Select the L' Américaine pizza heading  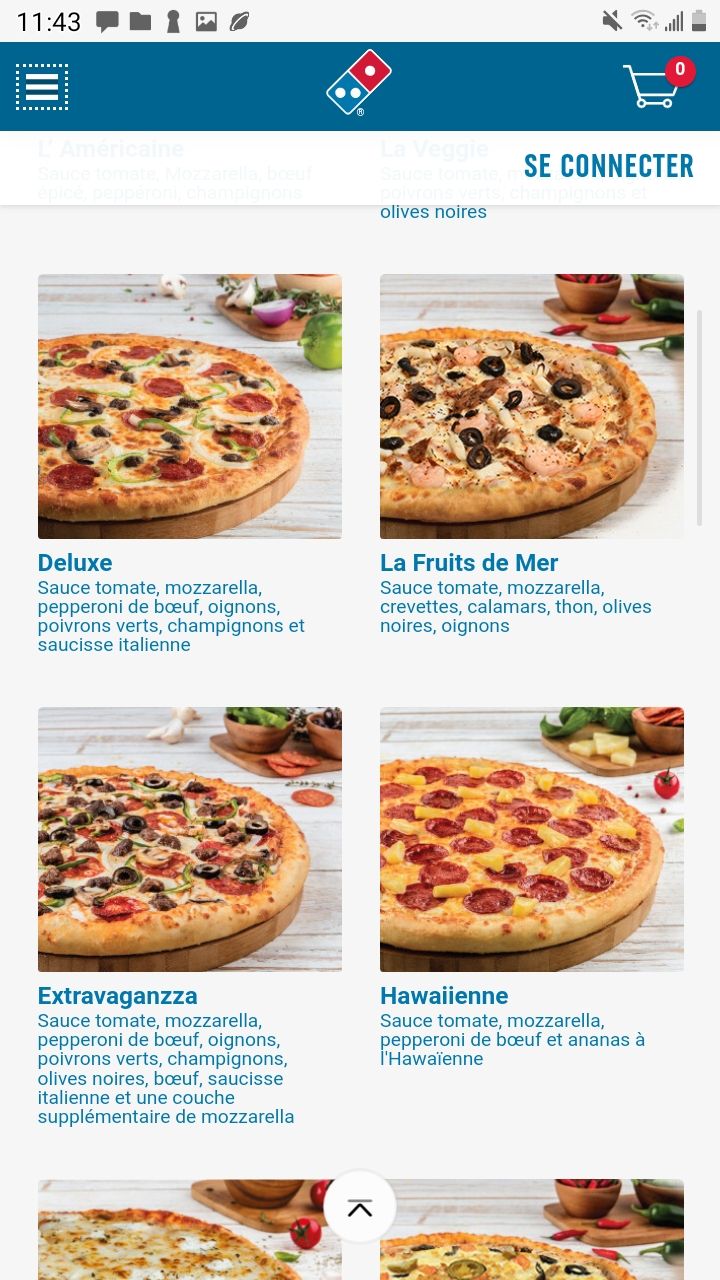pos(110,149)
